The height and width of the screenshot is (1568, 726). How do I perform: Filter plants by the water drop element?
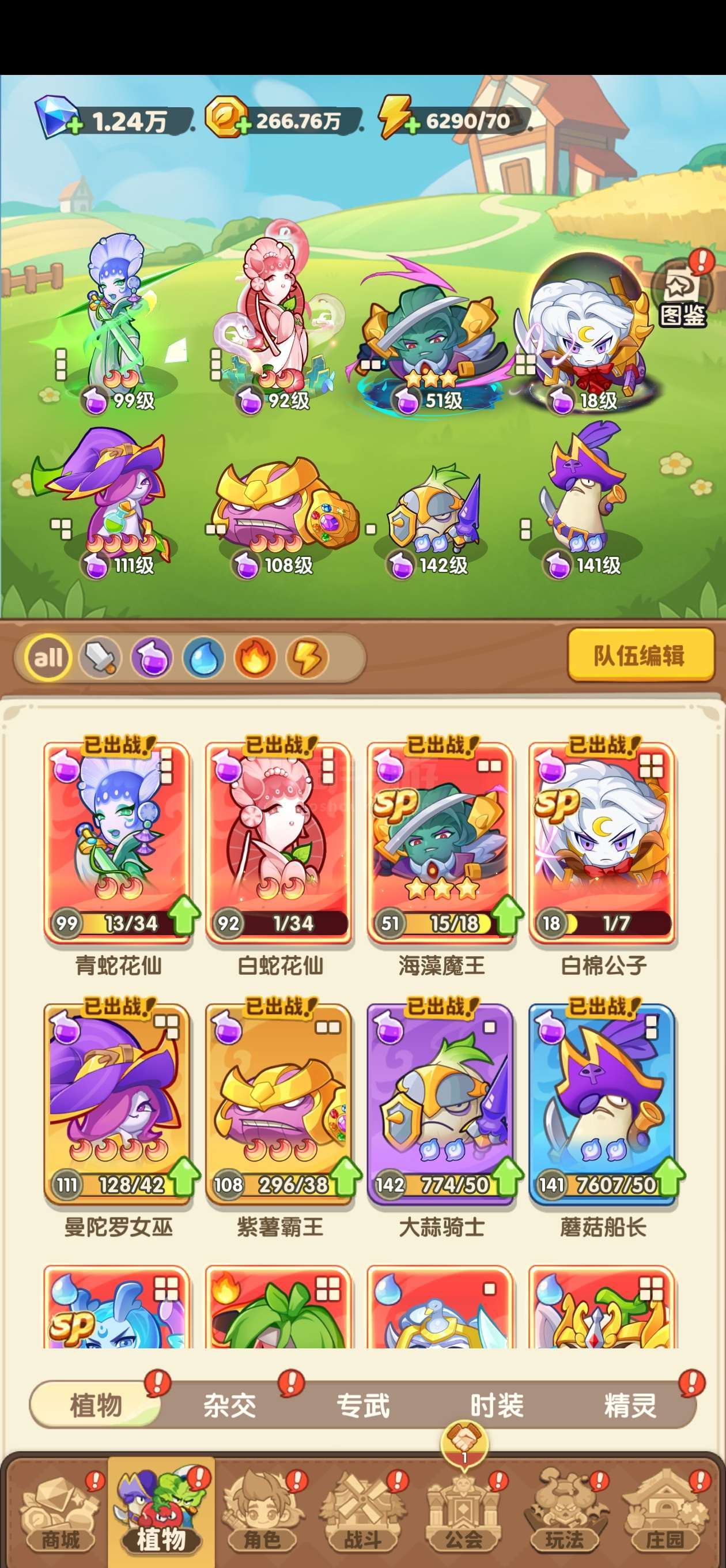pyautogui.click(x=203, y=657)
